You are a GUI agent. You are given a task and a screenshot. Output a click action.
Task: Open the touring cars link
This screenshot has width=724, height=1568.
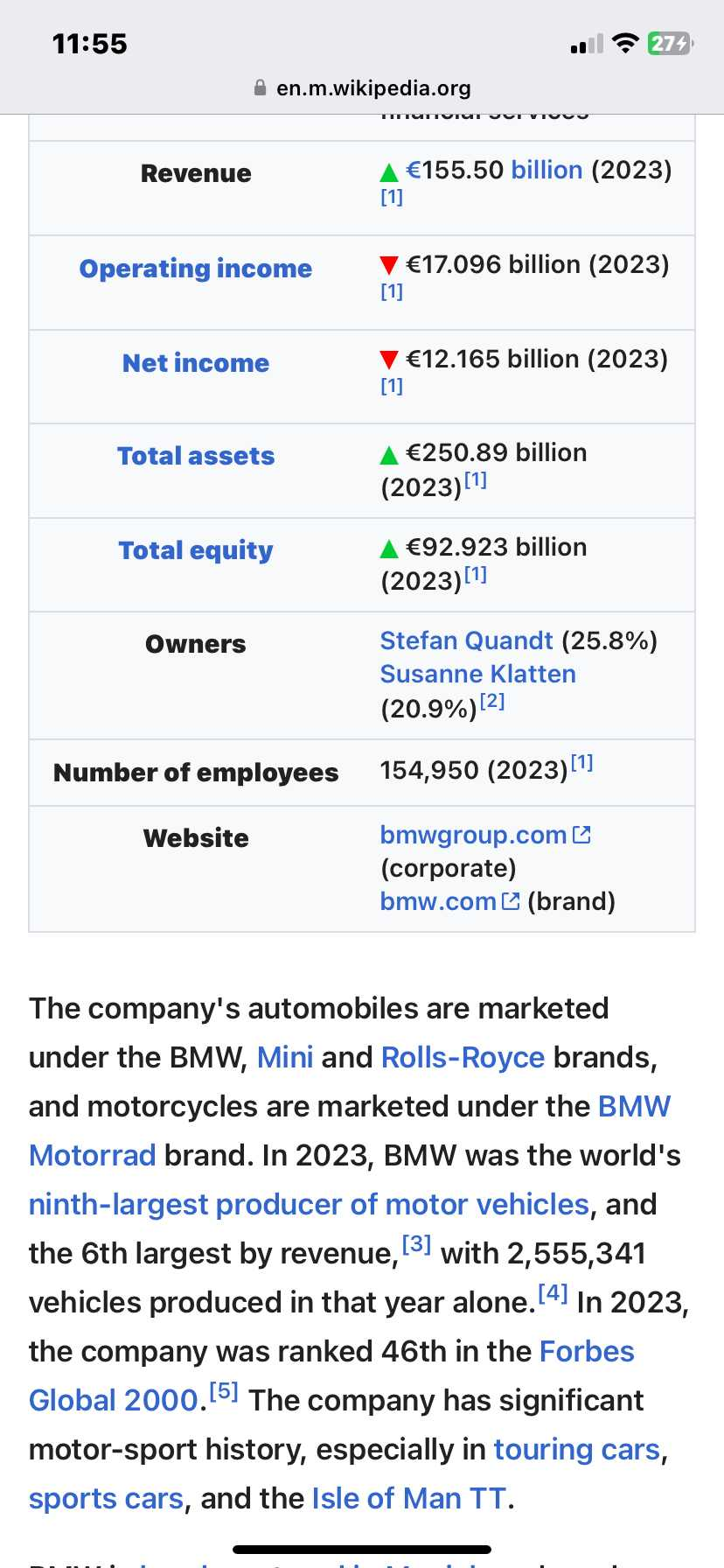coord(577,1449)
